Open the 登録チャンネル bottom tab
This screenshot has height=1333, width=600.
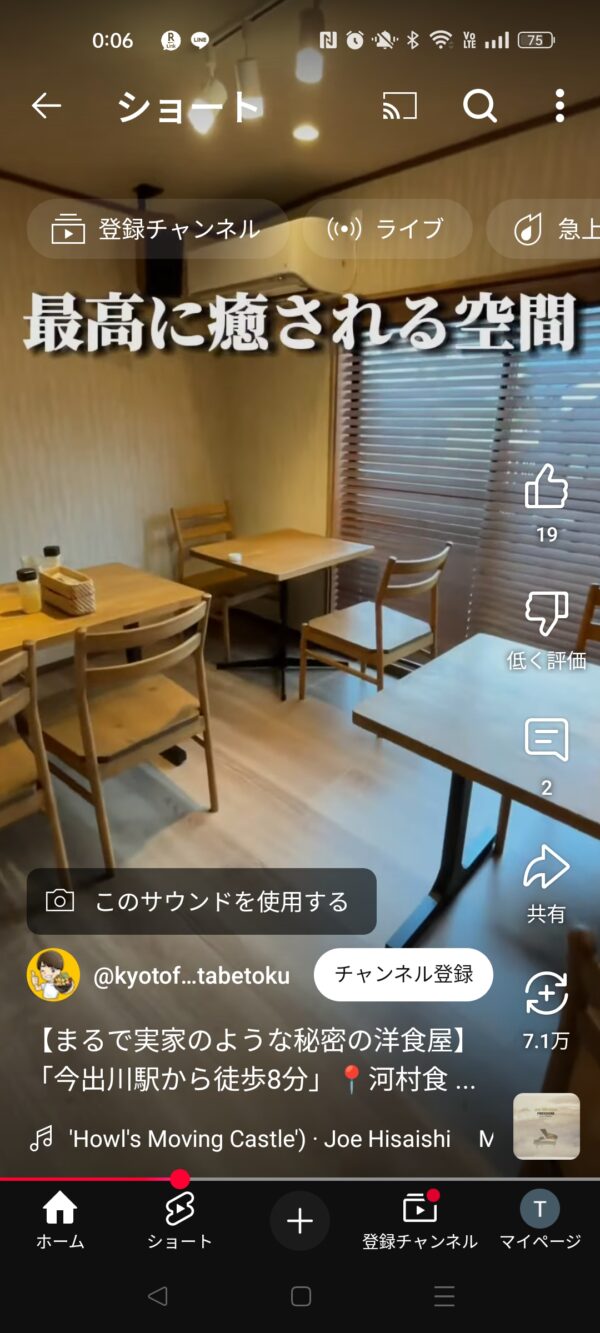(420, 1221)
